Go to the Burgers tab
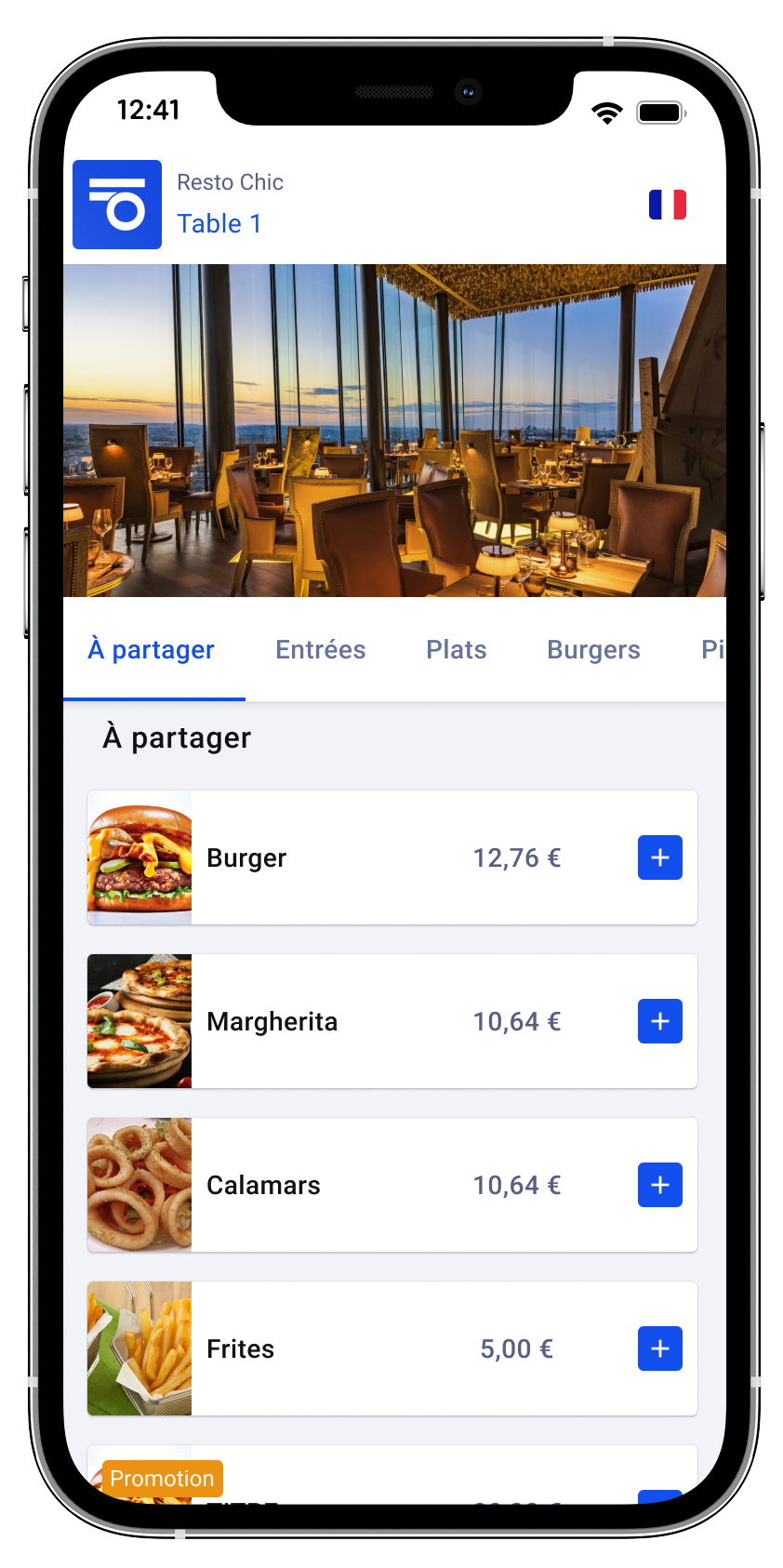 pos(593,650)
